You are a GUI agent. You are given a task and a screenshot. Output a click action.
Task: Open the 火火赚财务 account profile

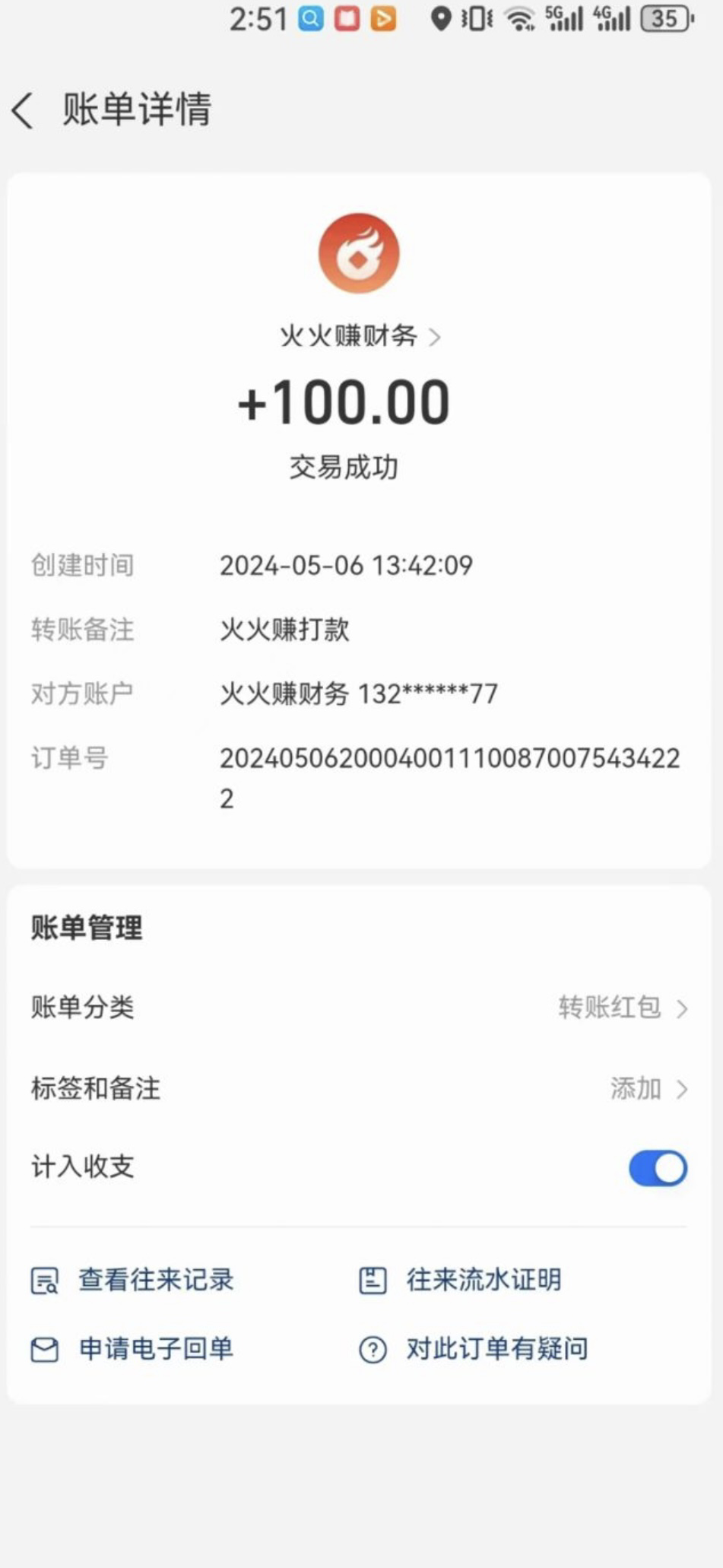pos(360,335)
